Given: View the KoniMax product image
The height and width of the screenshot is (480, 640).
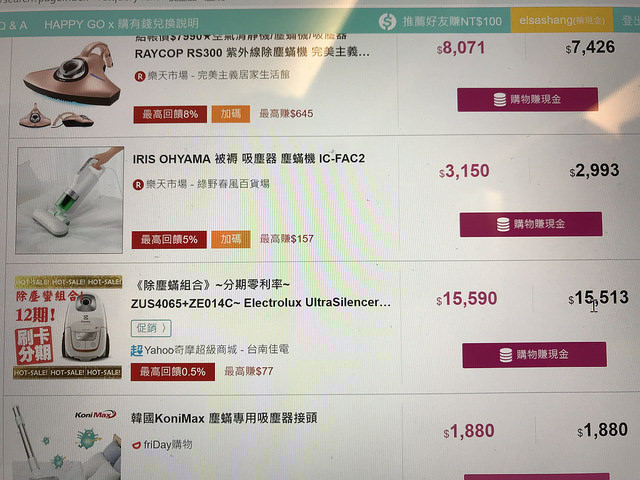Looking at the screenshot, I should [67, 440].
